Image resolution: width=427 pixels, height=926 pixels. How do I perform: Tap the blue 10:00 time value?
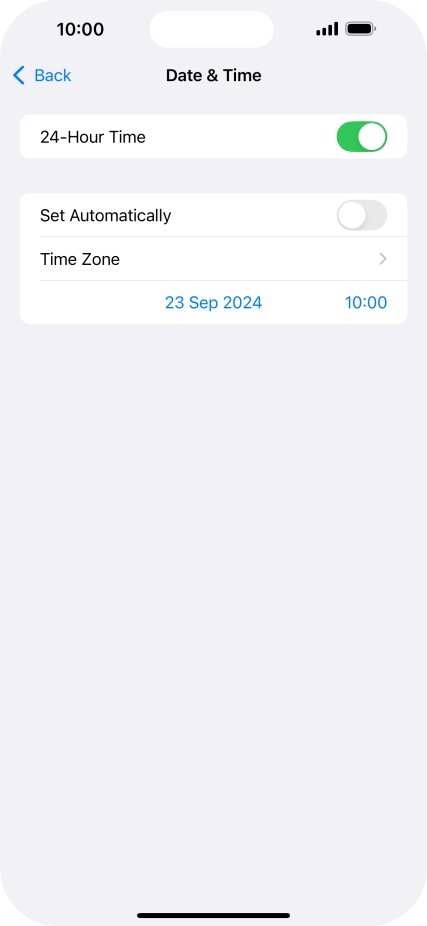(x=366, y=303)
